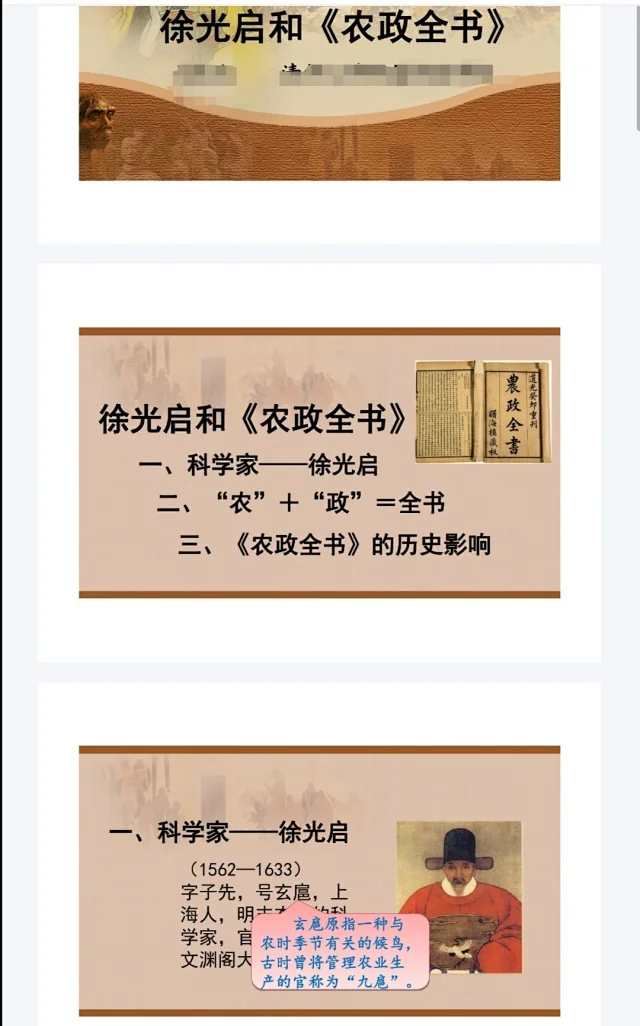The image size is (640, 1026).
Task: Open the slide 一、科学家——徐光启 with portrait
Action: click(x=319, y=880)
